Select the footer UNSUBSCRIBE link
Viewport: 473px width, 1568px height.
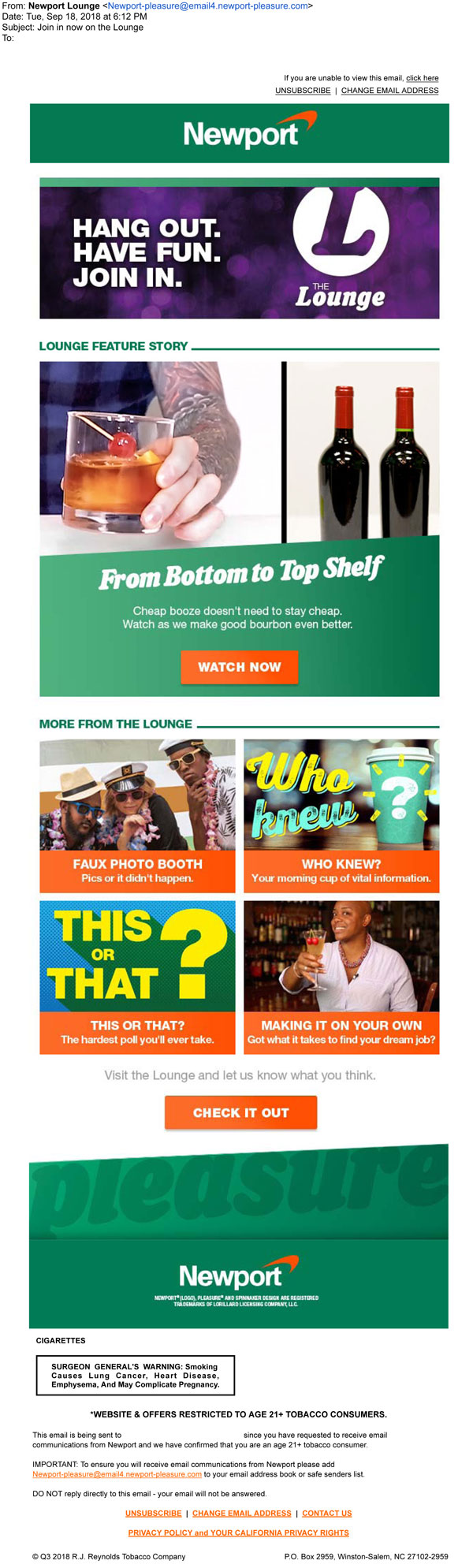tap(153, 1513)
